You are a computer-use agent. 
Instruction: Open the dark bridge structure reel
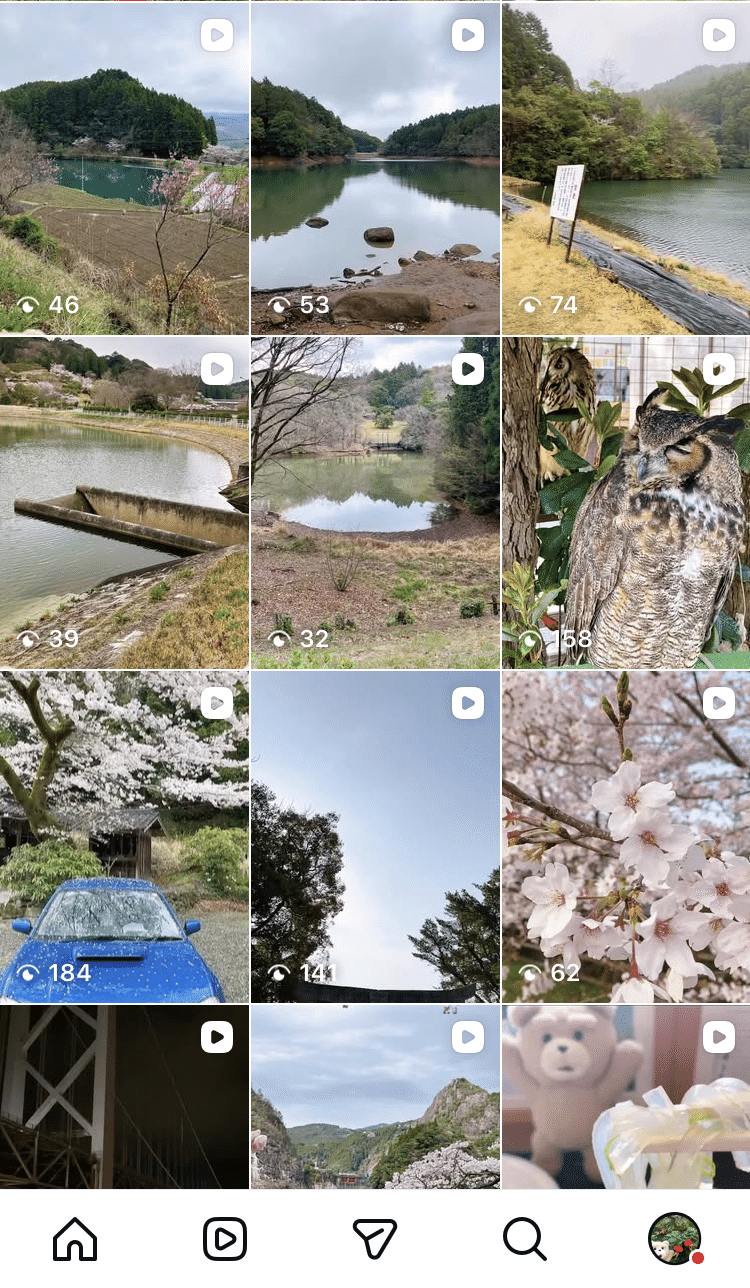(125, 1100)
